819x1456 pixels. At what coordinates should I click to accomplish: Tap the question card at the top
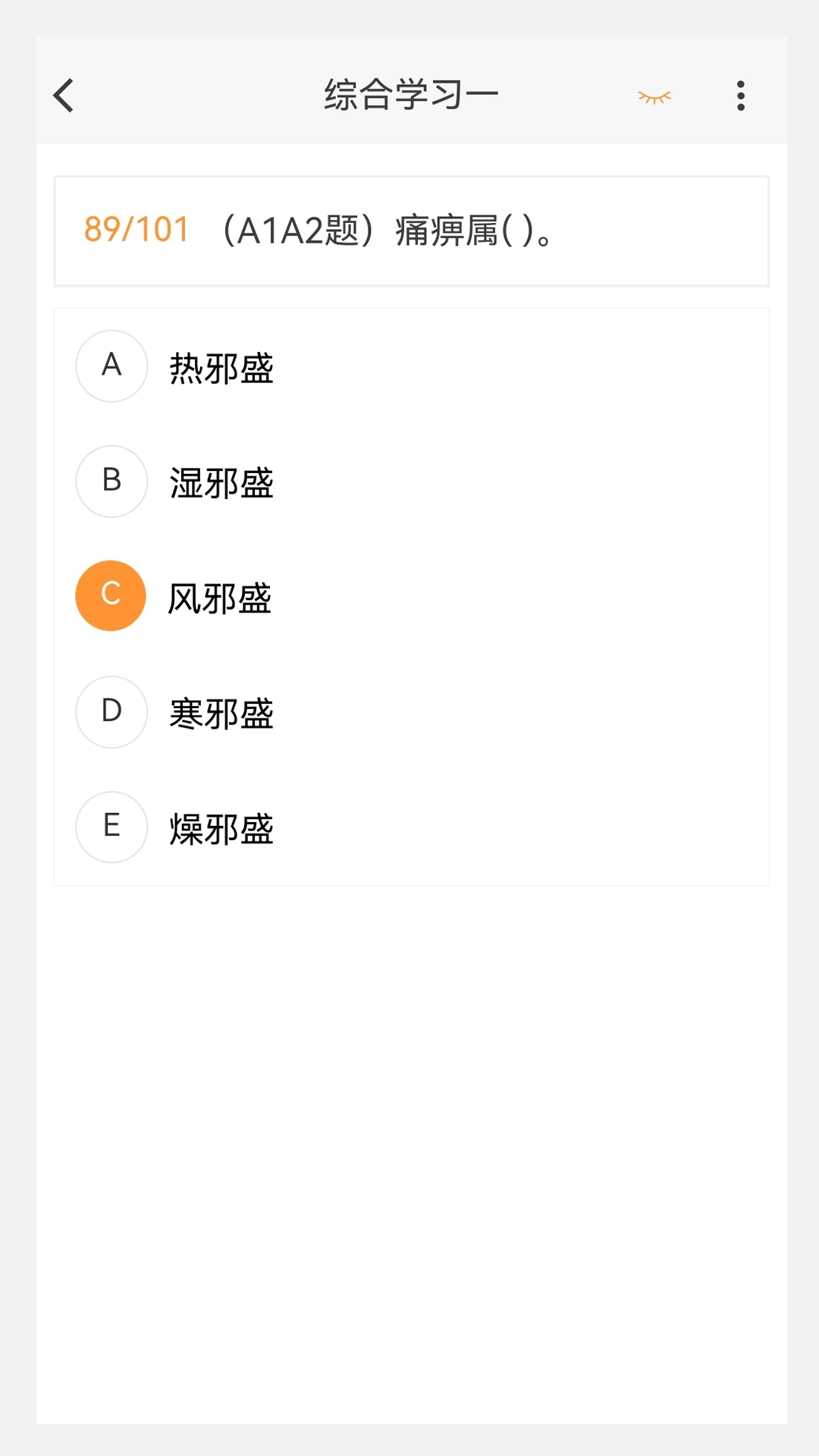(409, 231)
